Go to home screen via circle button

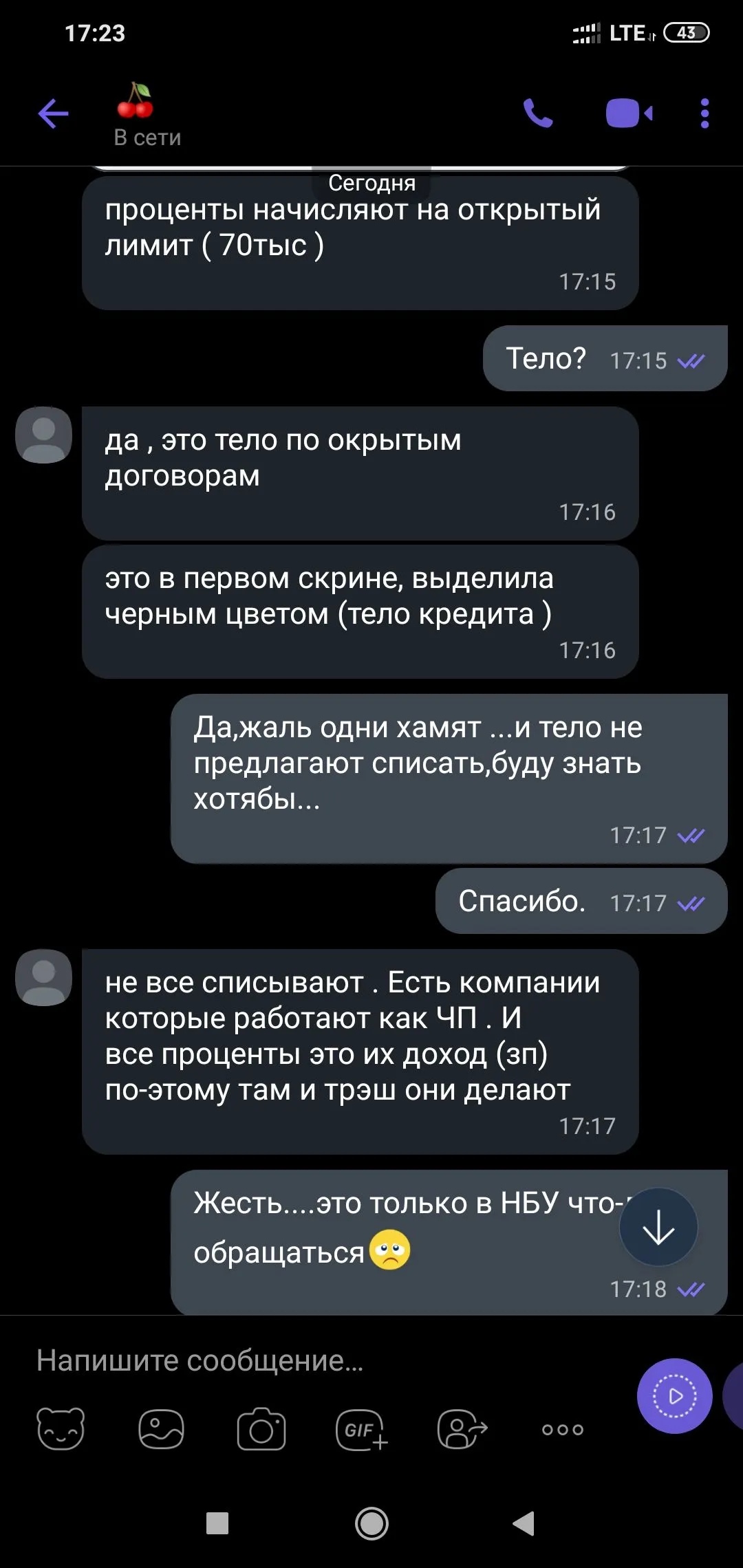371,1523
